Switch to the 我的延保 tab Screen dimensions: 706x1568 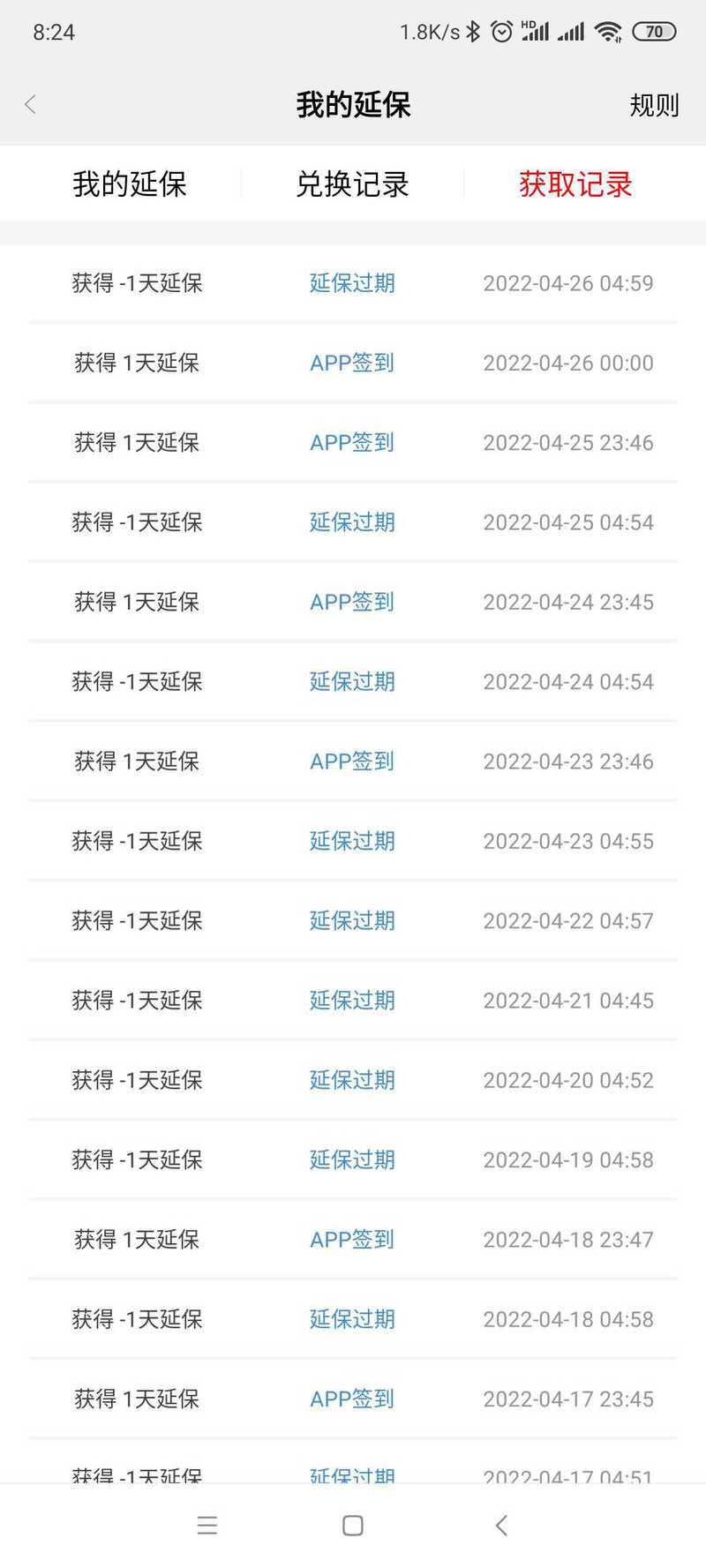coord(130,184)
